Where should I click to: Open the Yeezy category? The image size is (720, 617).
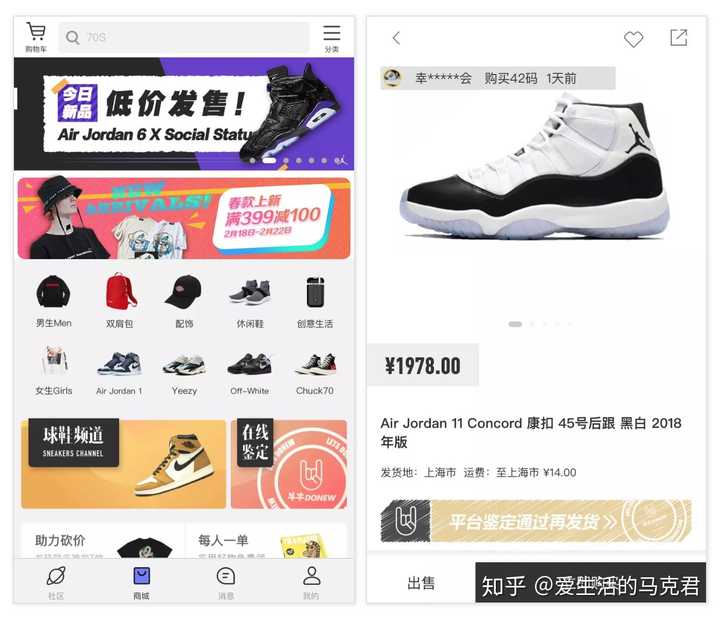(x=184, y=370)
